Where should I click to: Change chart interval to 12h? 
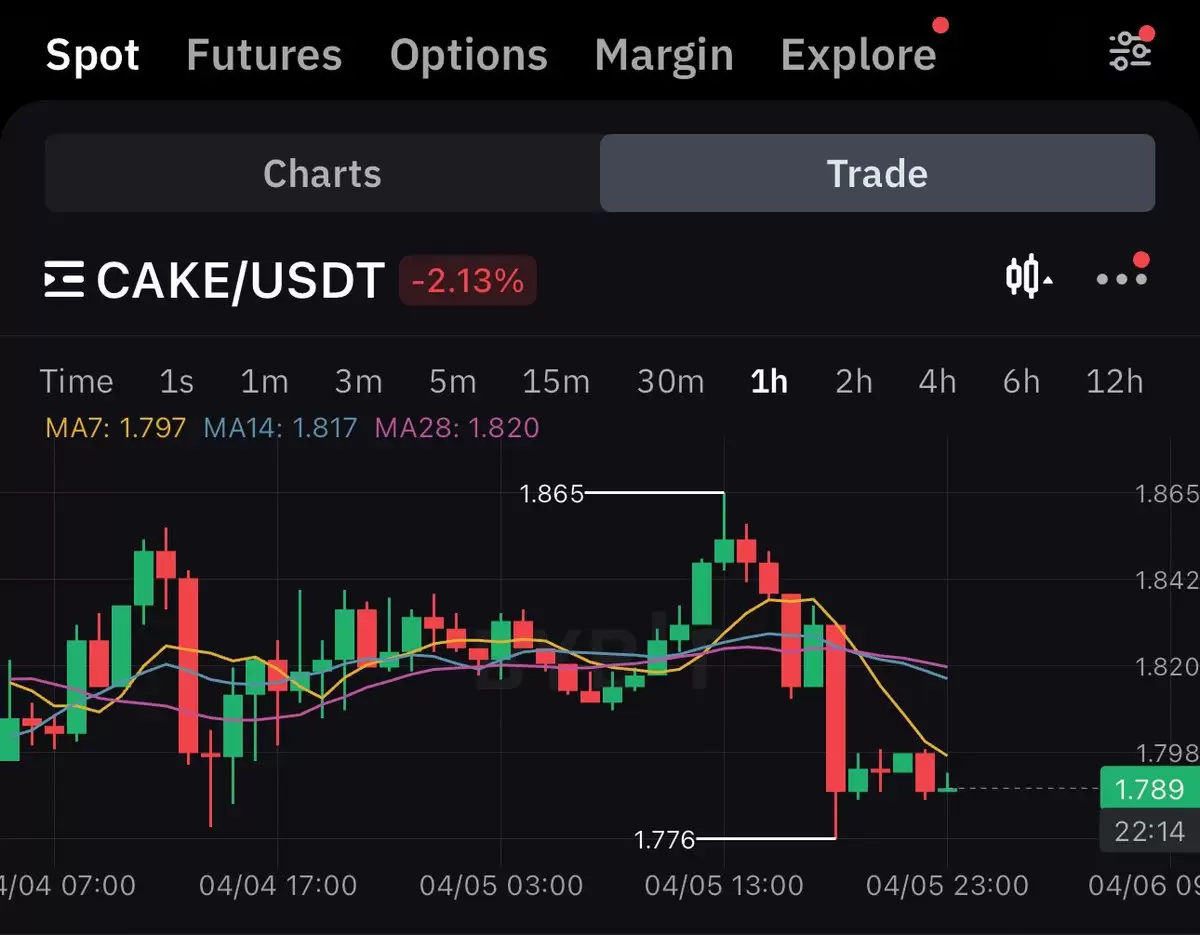(x=1114, y=382)
